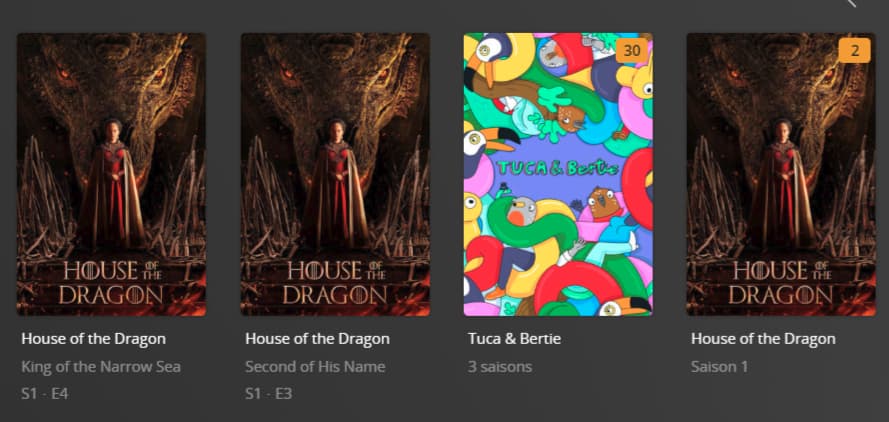Open House of the Dragon episode Second of His Name
Viewport: 889px width, 422px height.
pyautogui.click(x=335, y=175)
